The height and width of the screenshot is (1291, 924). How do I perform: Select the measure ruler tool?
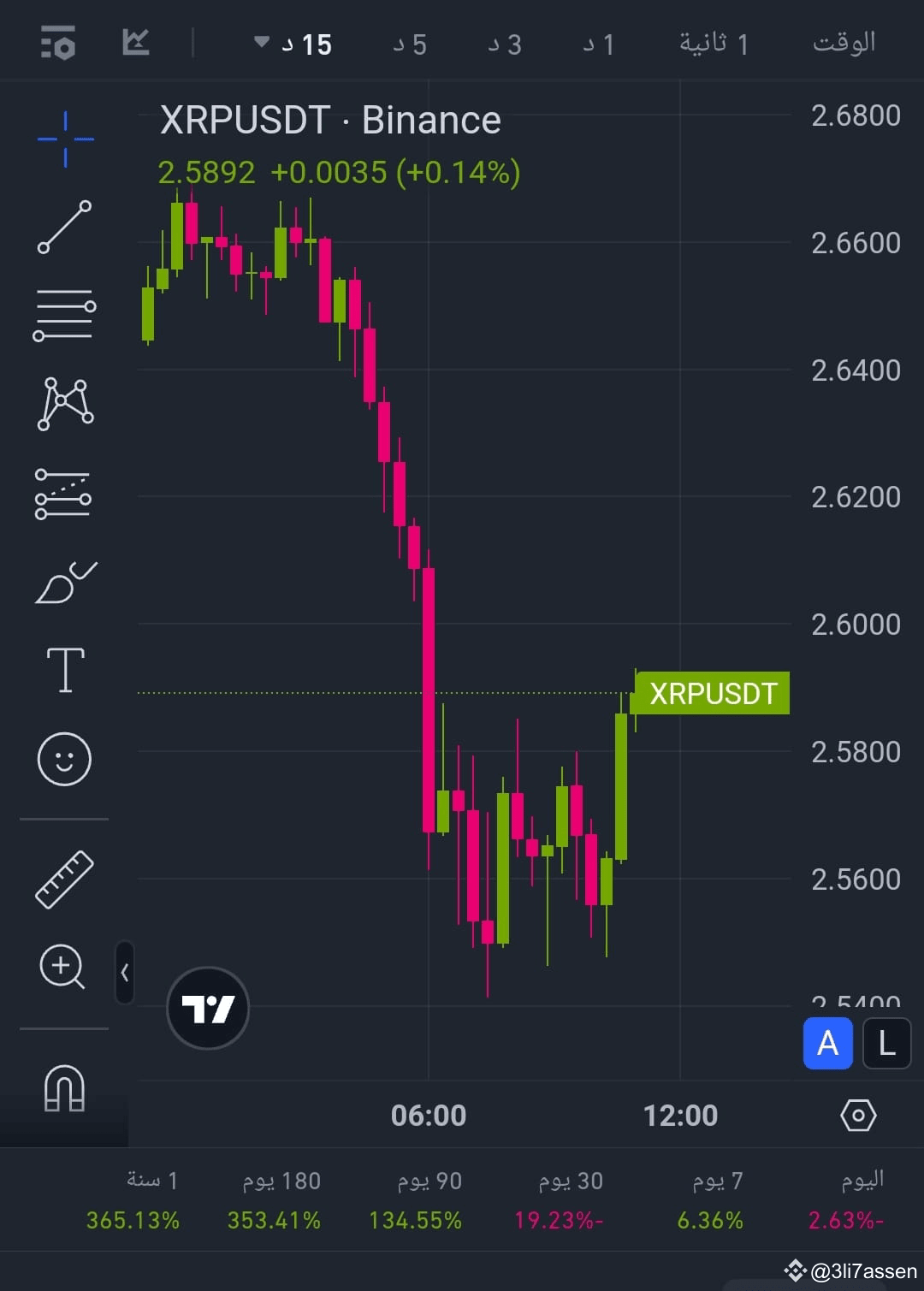tap(64, 877)
